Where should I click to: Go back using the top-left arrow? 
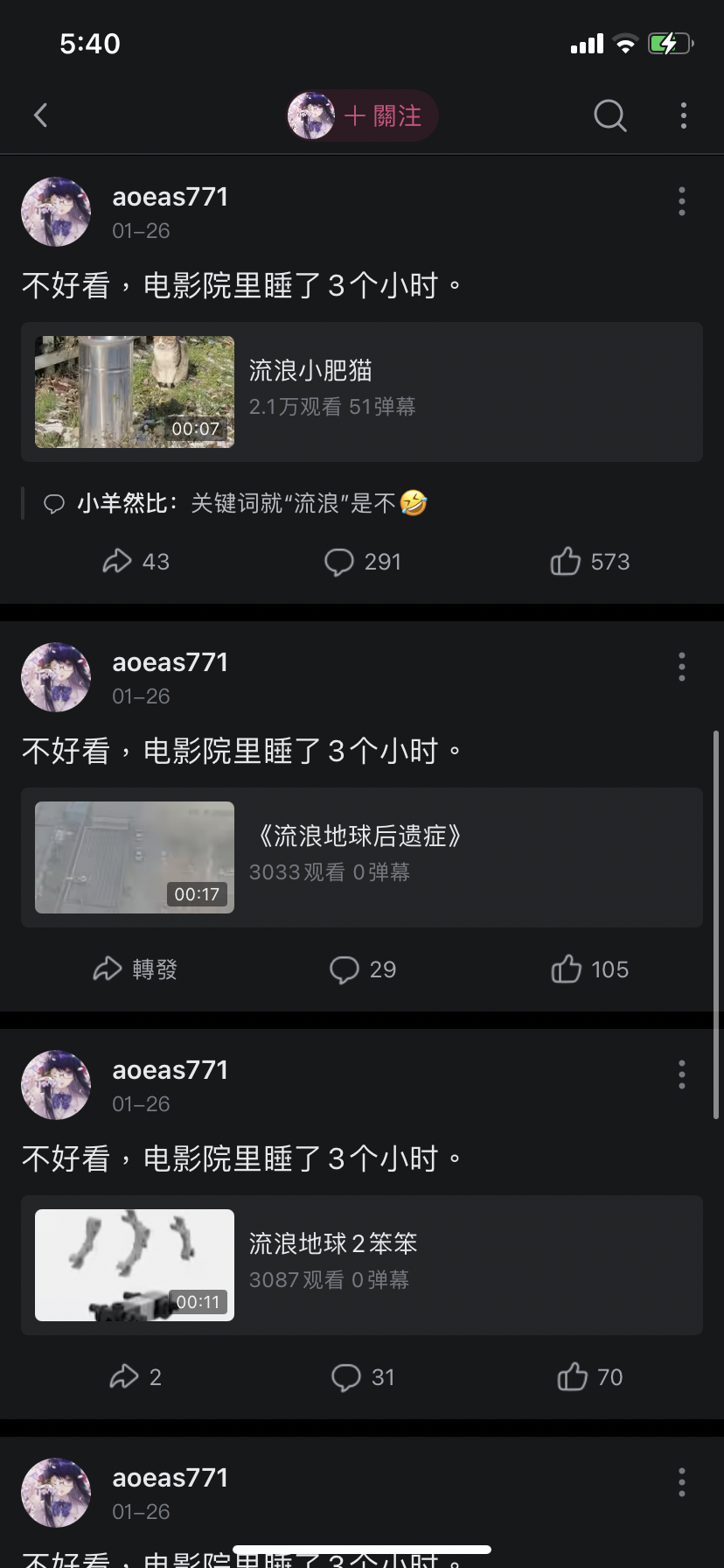coord(40,115)
